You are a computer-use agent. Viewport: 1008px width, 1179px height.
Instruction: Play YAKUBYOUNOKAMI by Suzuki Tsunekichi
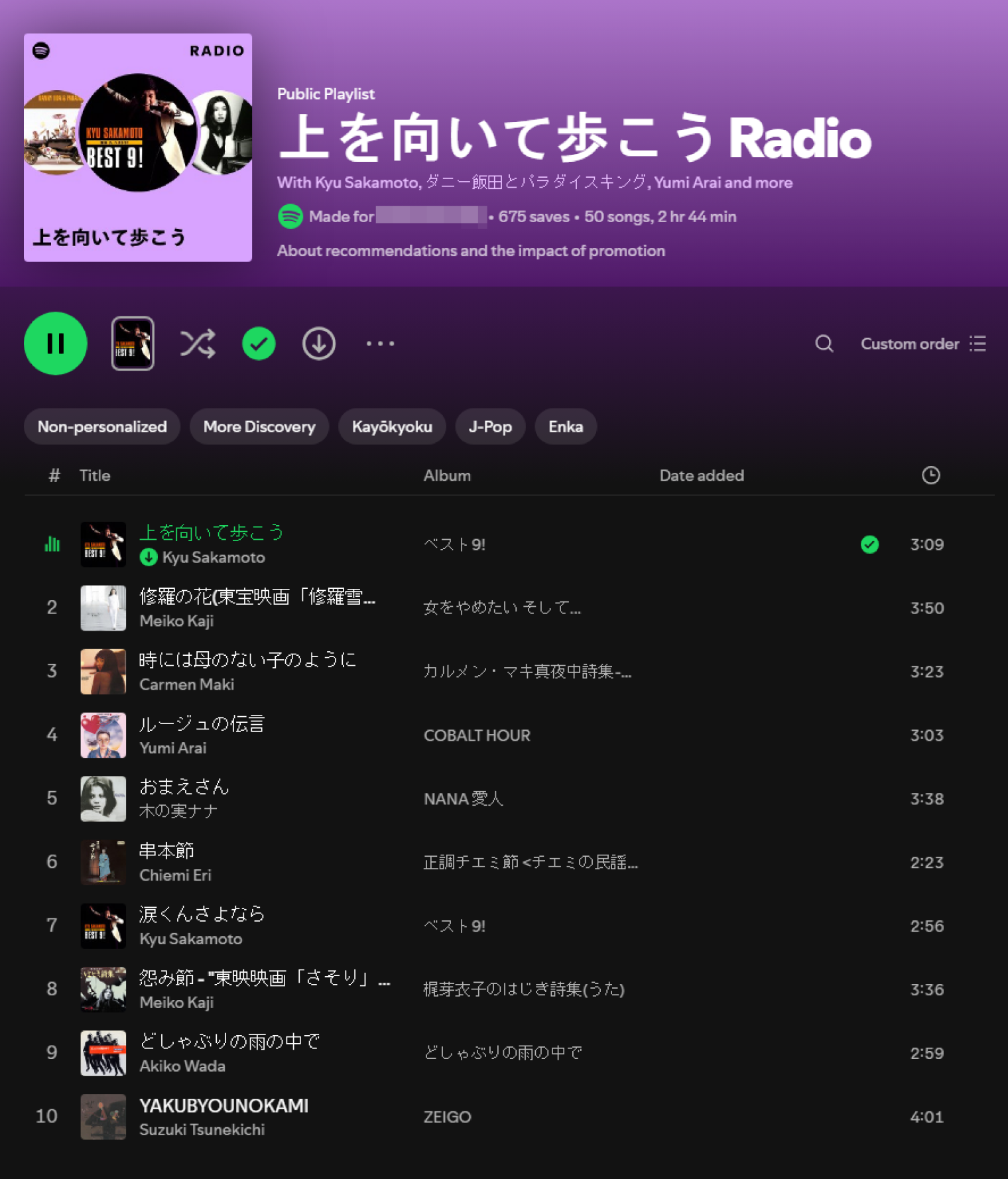pyautogui.click(x=223, y=1105)
